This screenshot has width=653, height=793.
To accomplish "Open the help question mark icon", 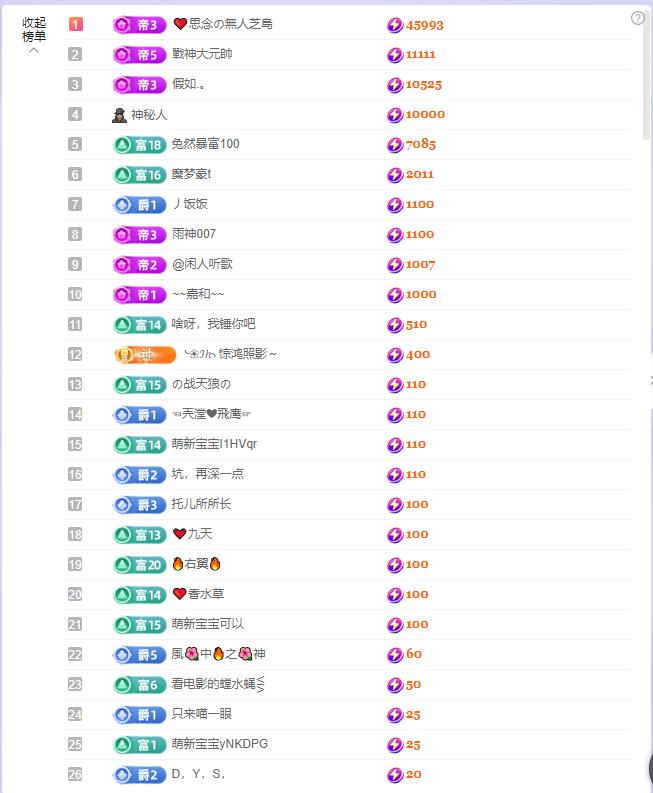I will click(638, 18).
